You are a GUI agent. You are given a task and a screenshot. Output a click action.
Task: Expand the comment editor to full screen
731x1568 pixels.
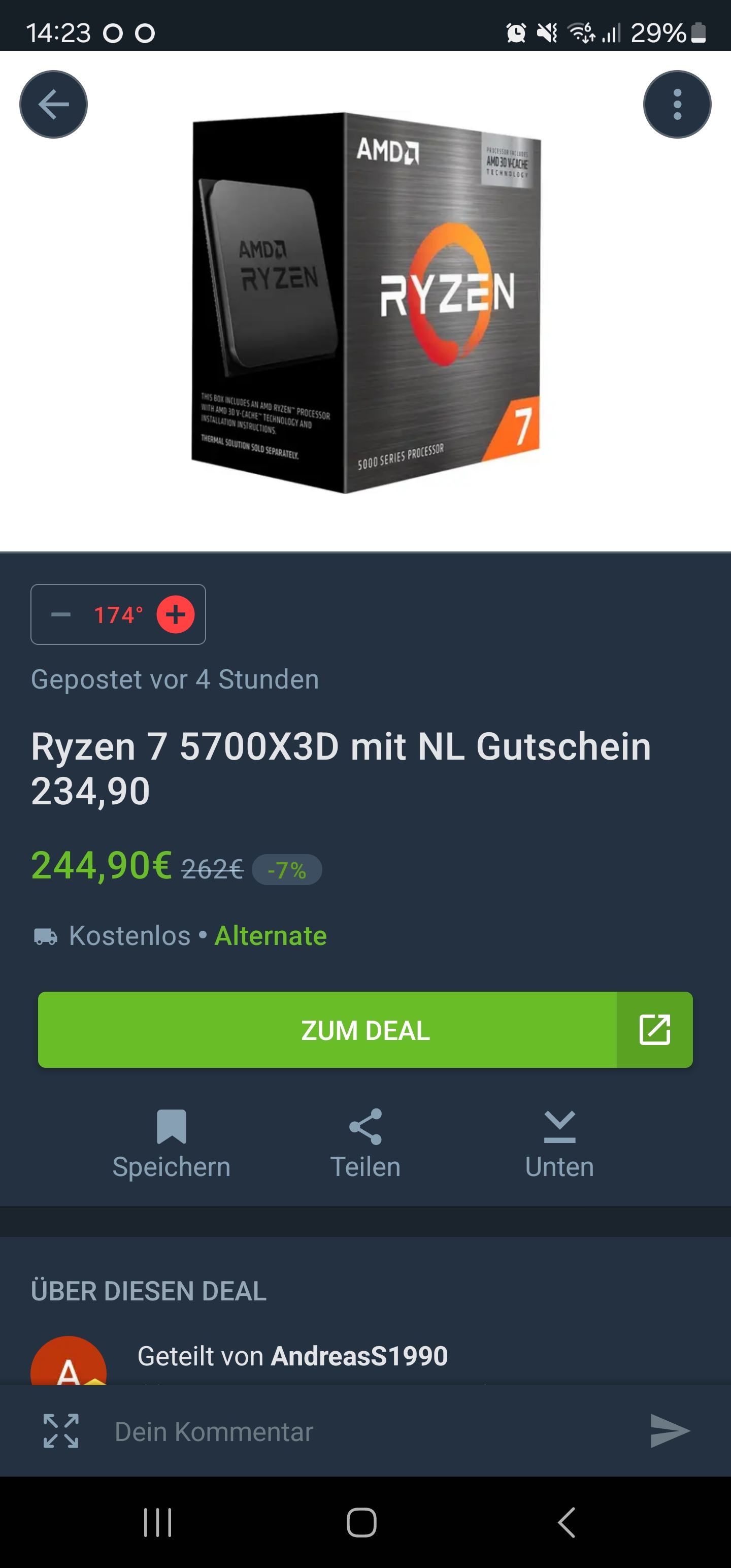[61, 1431]
